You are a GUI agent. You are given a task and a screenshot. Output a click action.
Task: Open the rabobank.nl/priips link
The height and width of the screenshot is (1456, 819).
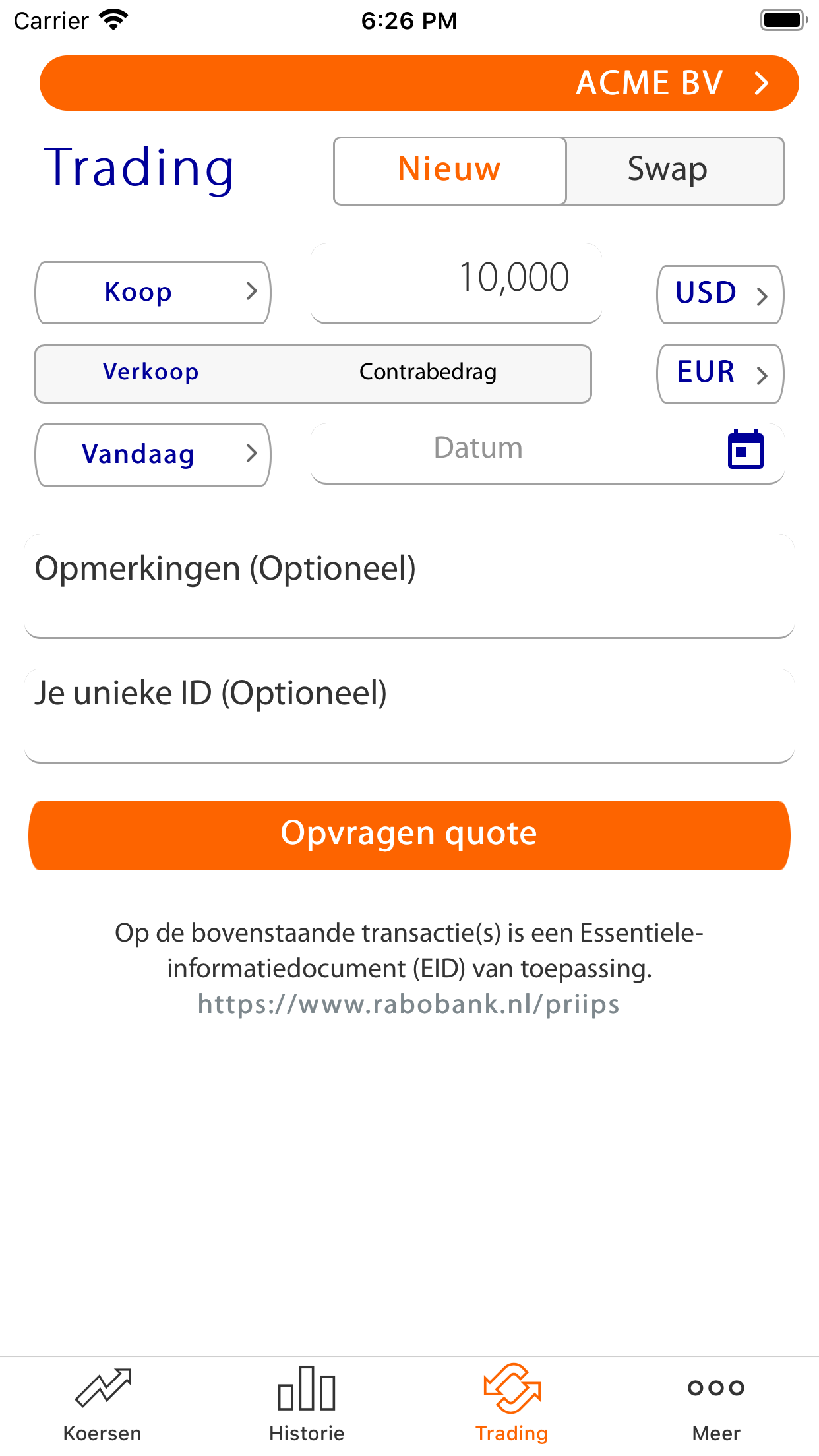[x=408, y=1004]
